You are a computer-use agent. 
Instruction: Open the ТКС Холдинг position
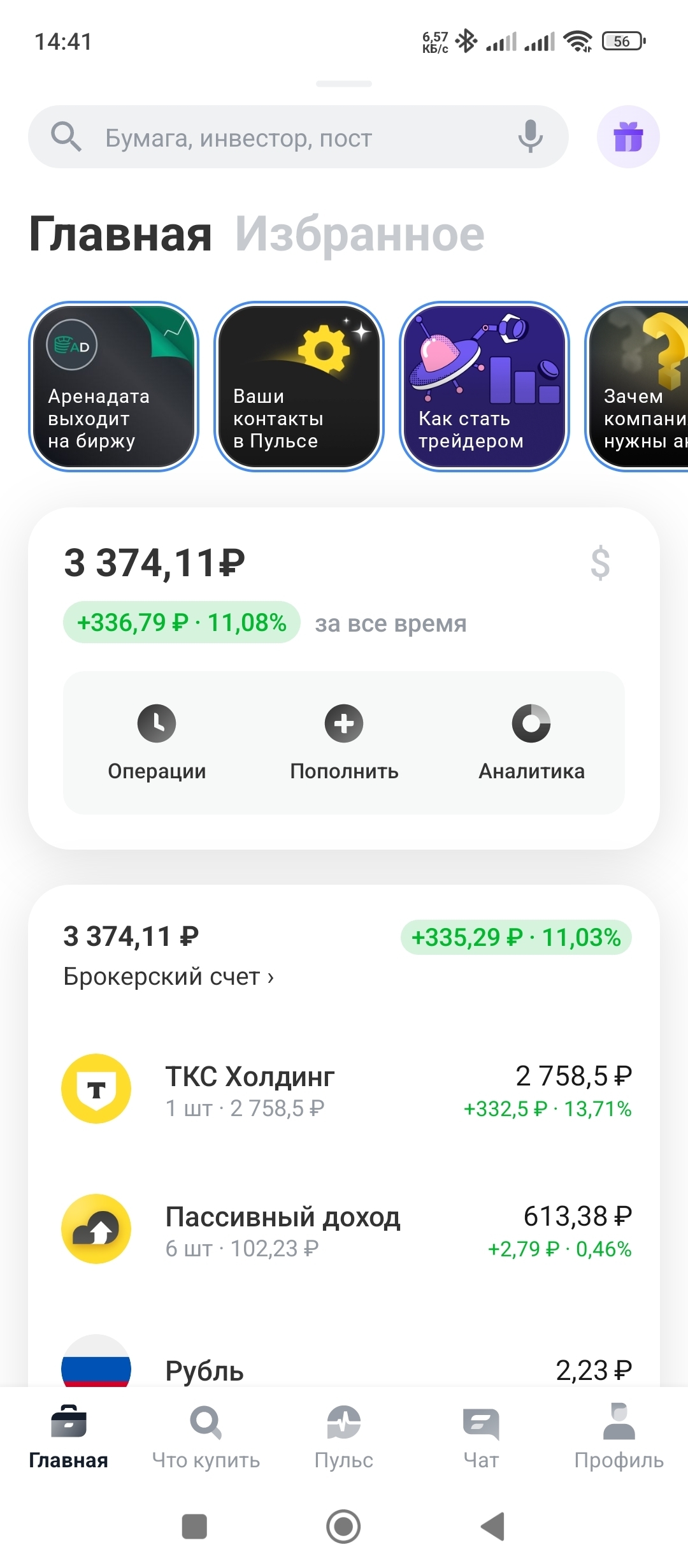point(344,1090)
